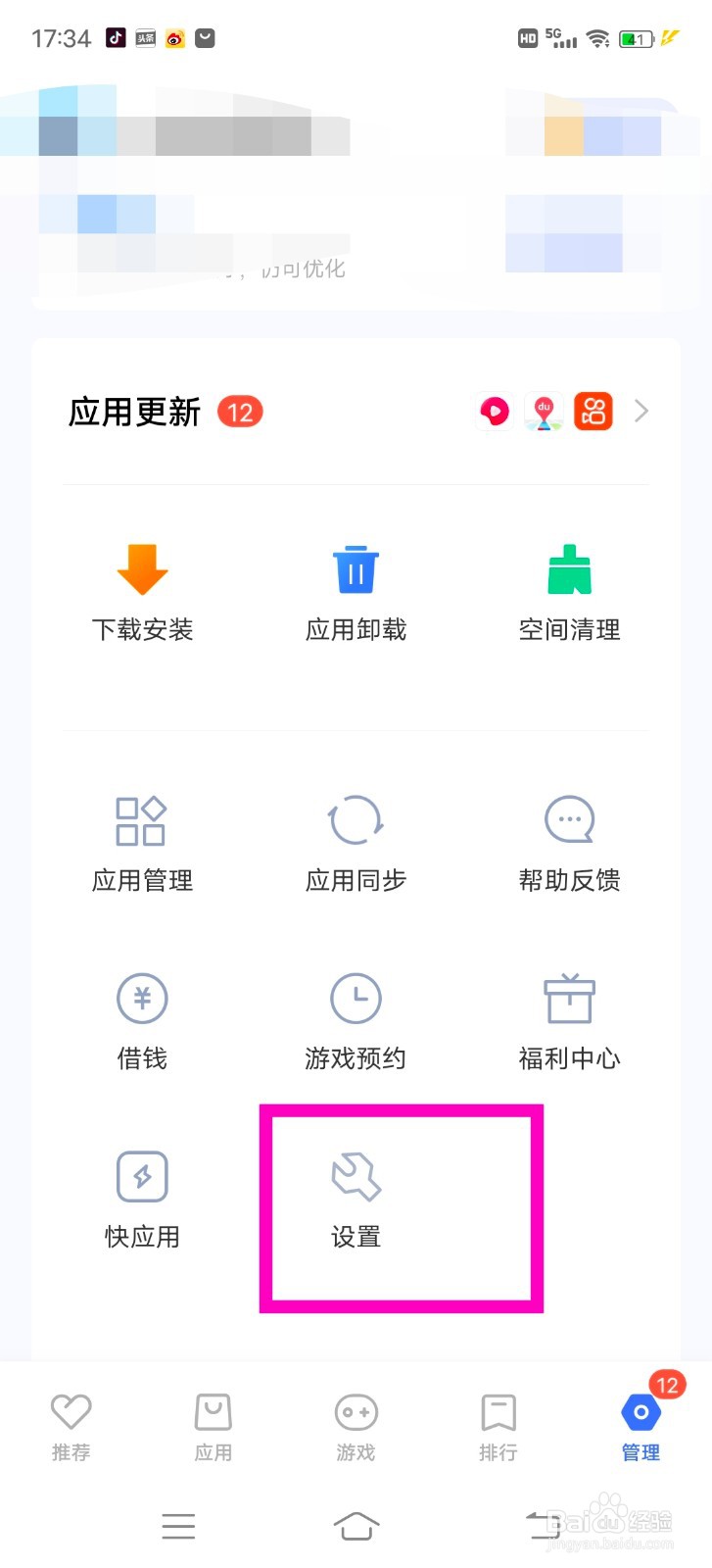Tap the home navigation button
This screenshot has height=1568, width=712.
(356, 1526)
